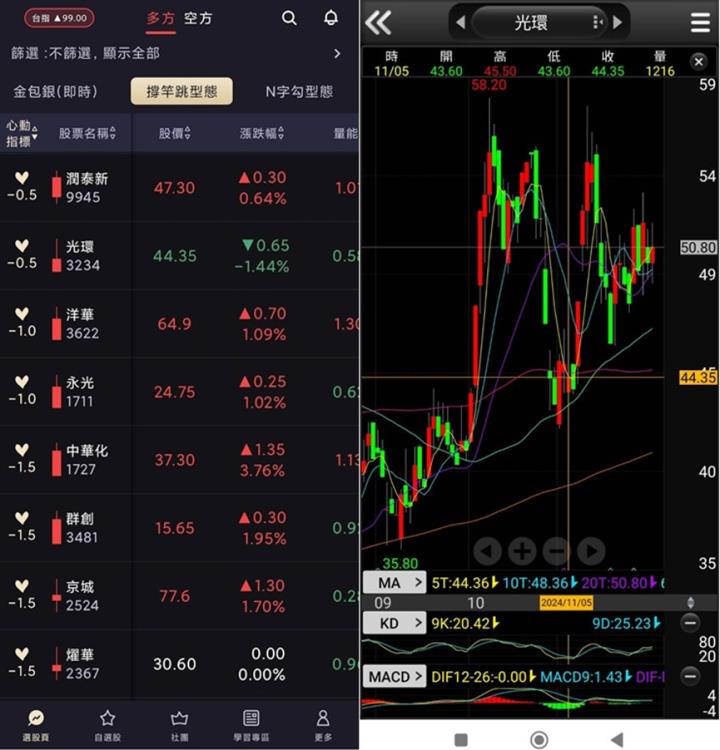Screen dimensions: 720x750
Task: Tap the double-chevron back icon on the chart
Action: coord(380,22)
